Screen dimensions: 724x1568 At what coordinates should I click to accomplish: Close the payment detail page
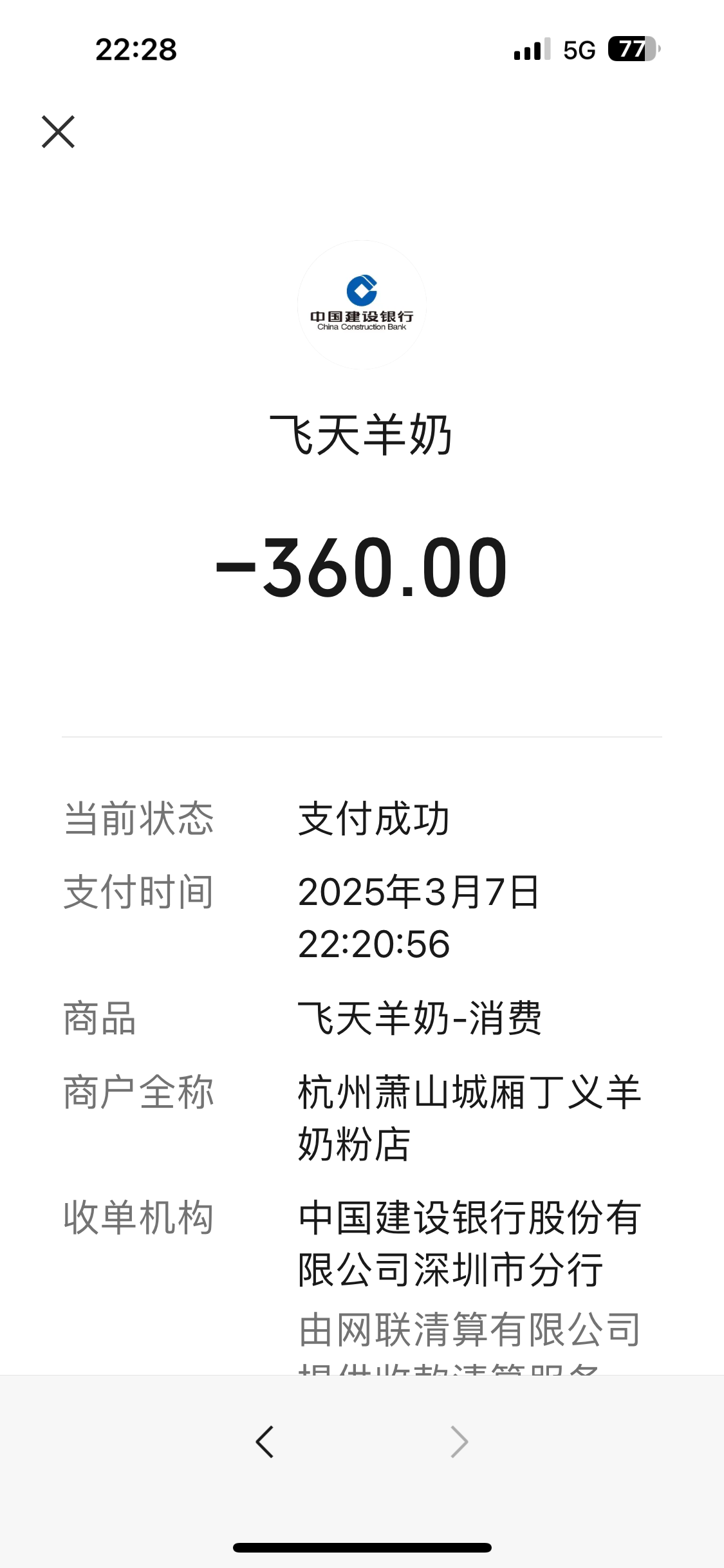coord(58,132)
